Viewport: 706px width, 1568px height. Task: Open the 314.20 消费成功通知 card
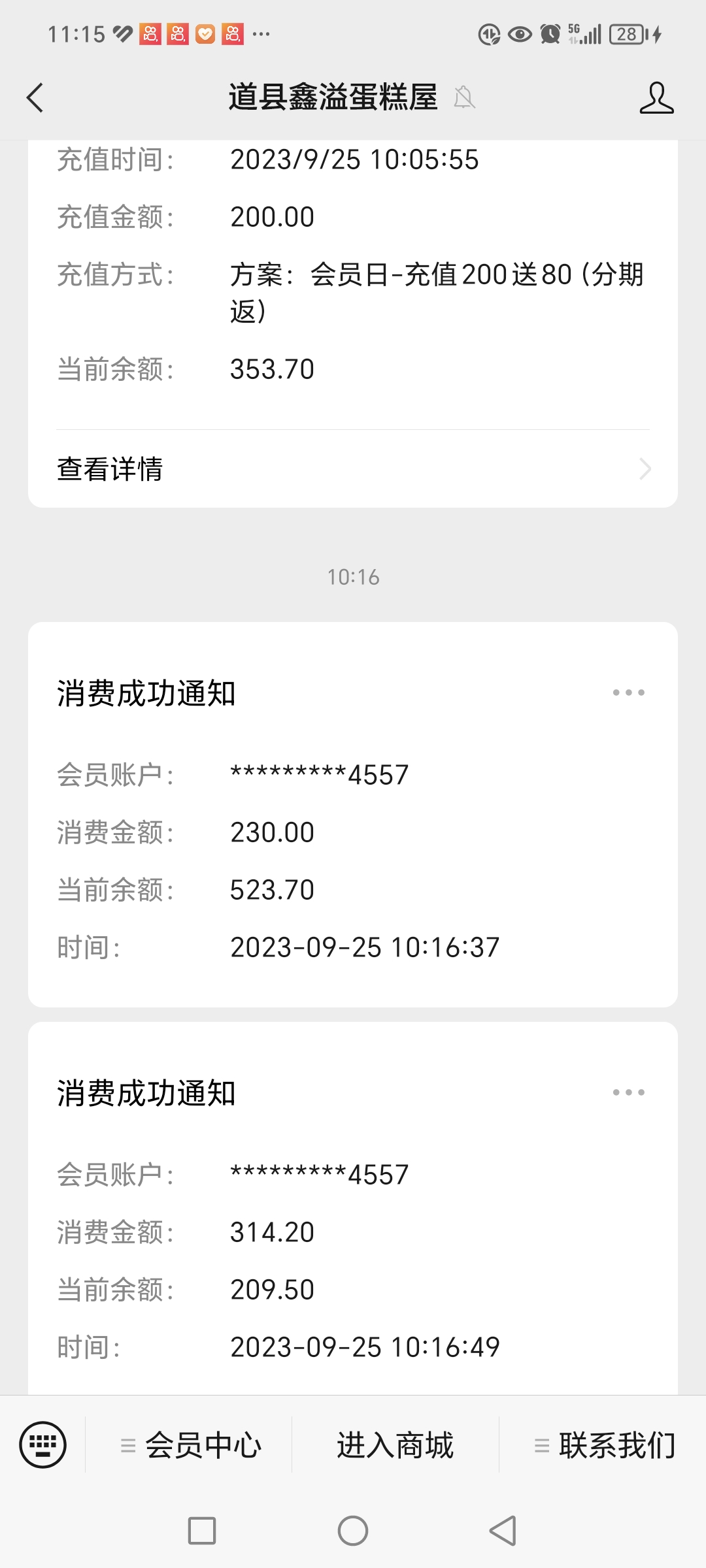pos(353,1209)
